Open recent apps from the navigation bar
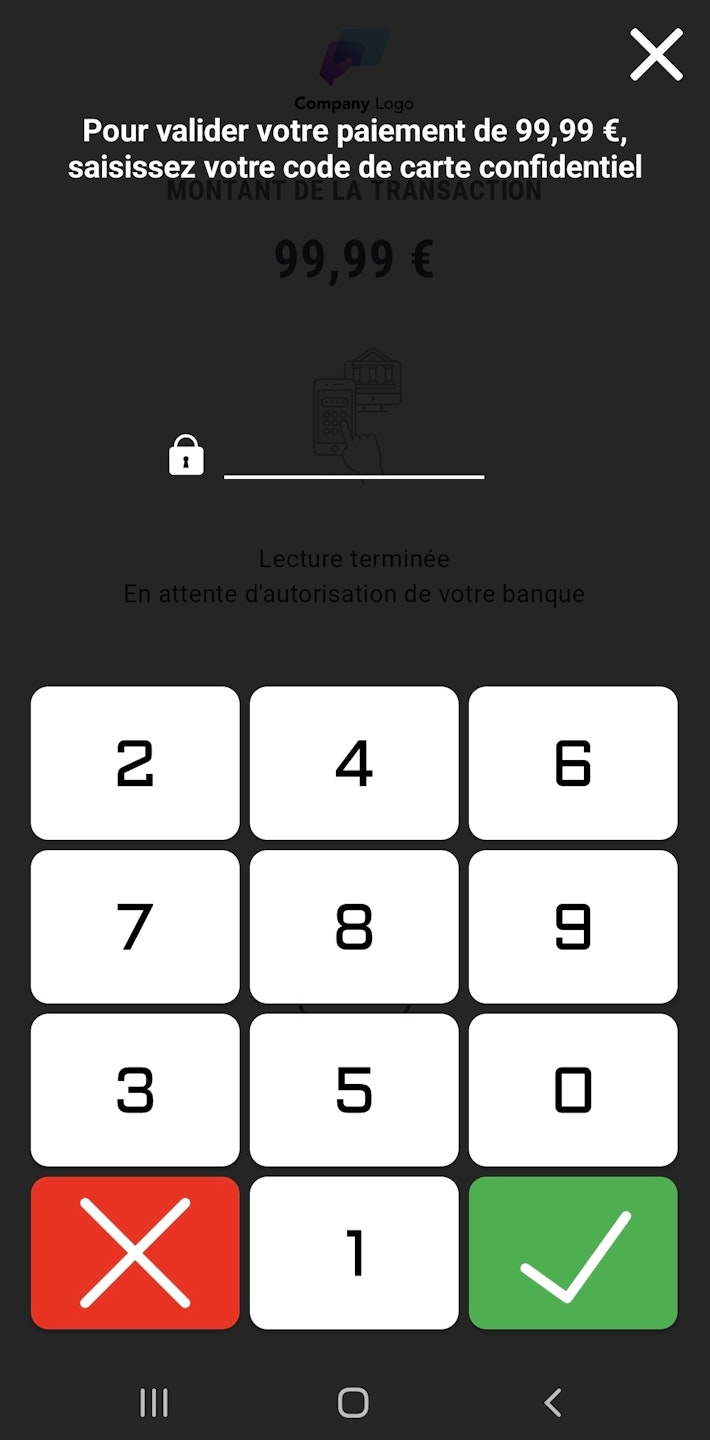This screenshot has width=710, height=1440. click(x=154, y=1402)
